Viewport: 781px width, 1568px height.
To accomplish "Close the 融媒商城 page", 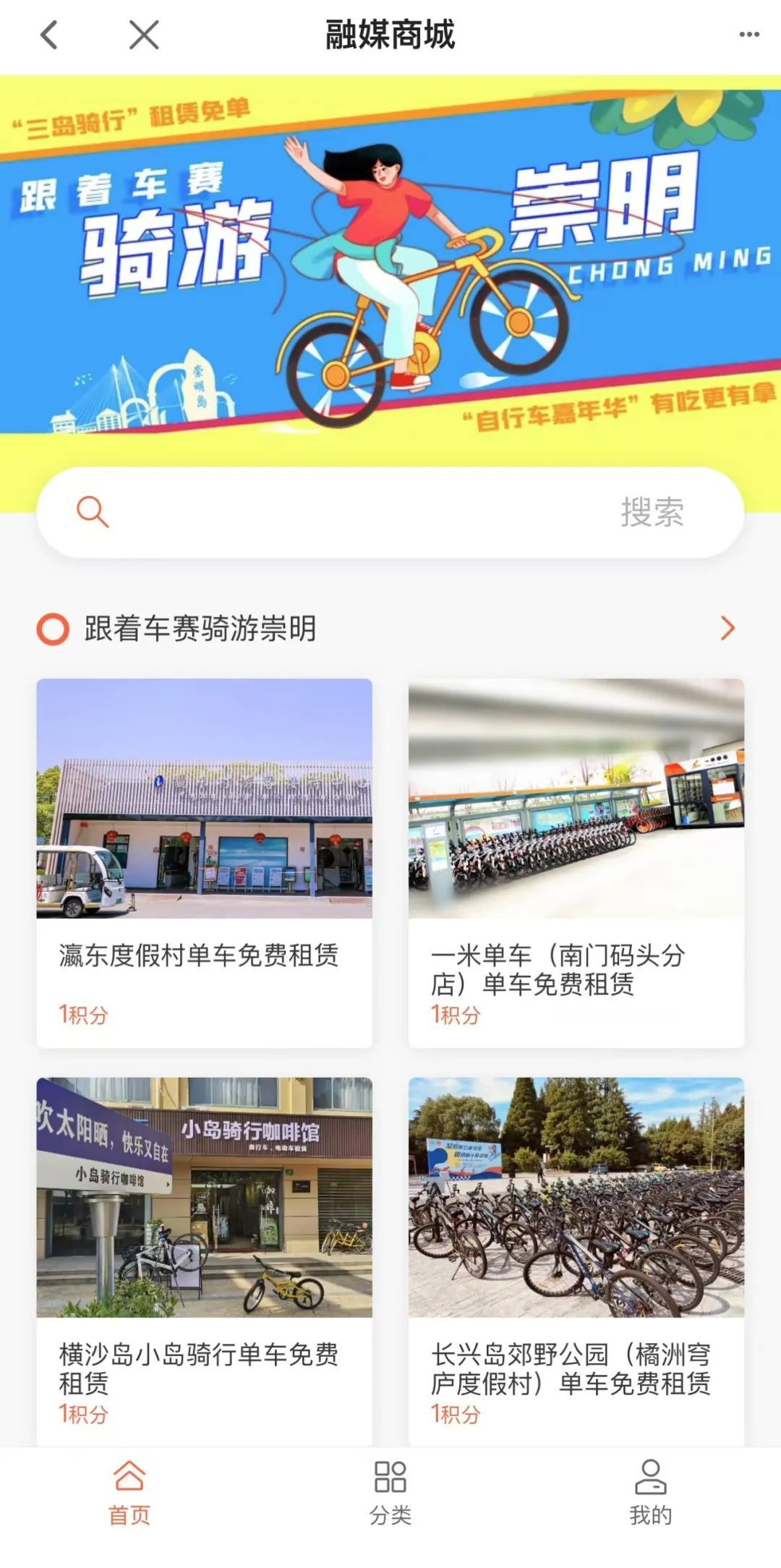I will 144,35.
